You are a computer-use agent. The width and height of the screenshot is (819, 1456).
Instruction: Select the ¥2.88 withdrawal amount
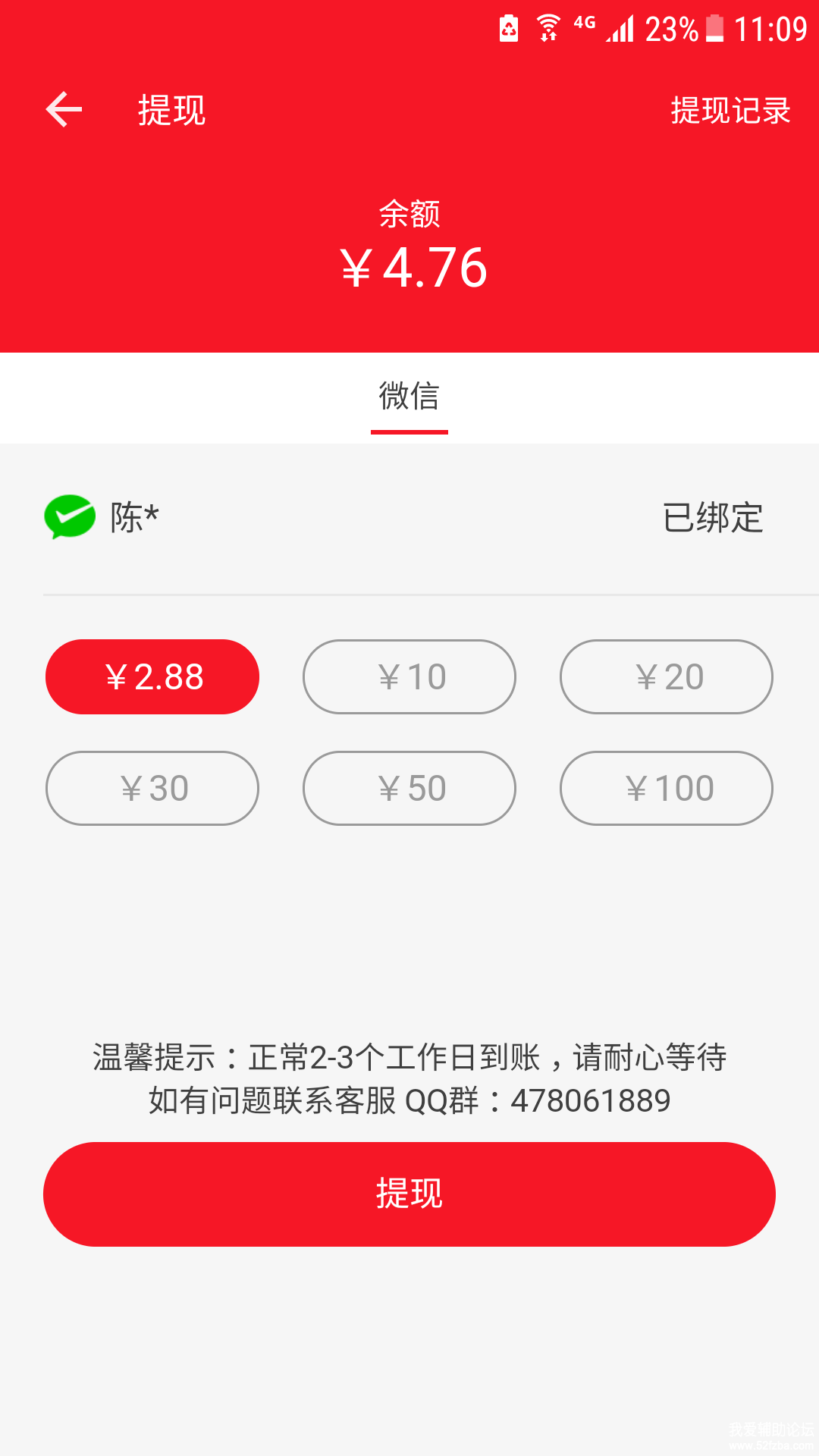pyautogui.click(x=152, y=676)
